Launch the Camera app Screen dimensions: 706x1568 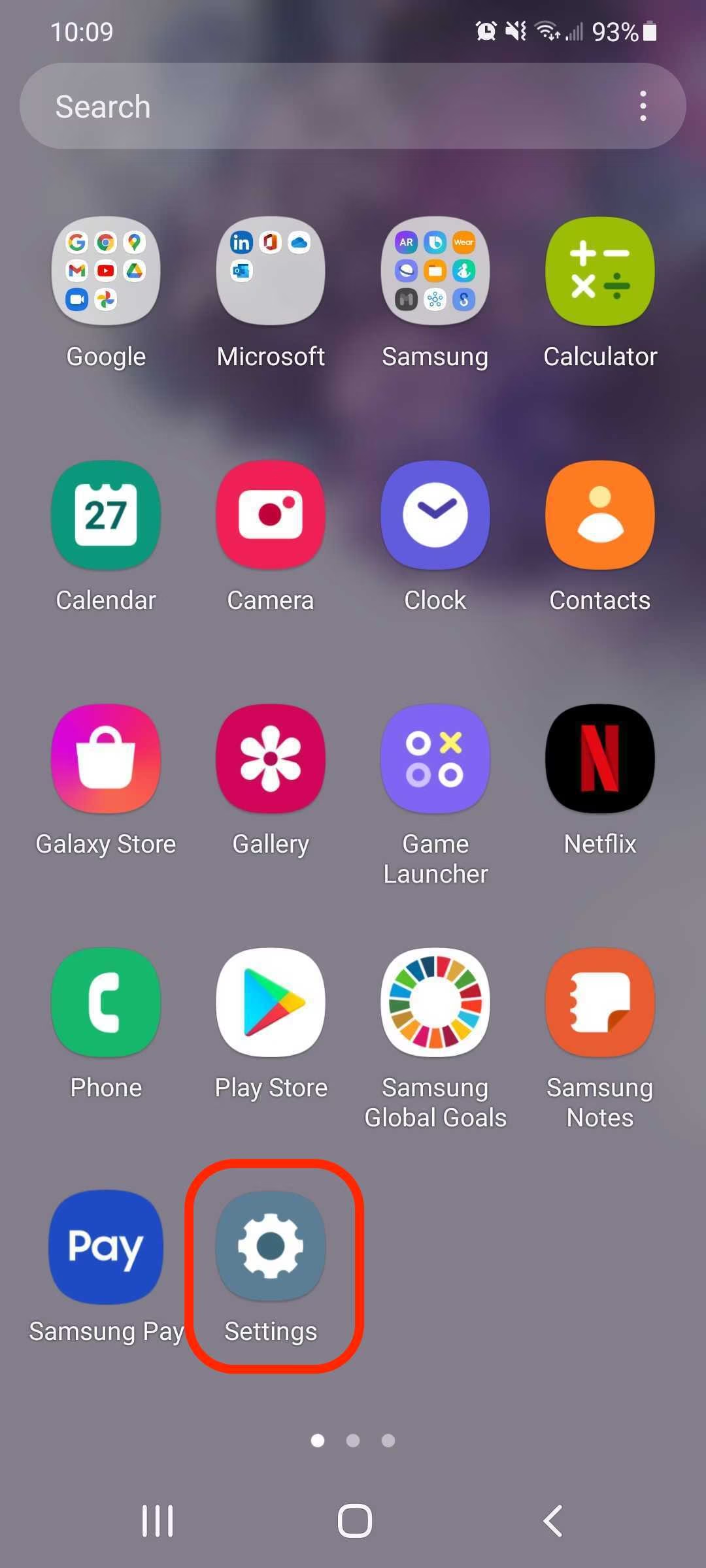point(271,515)
